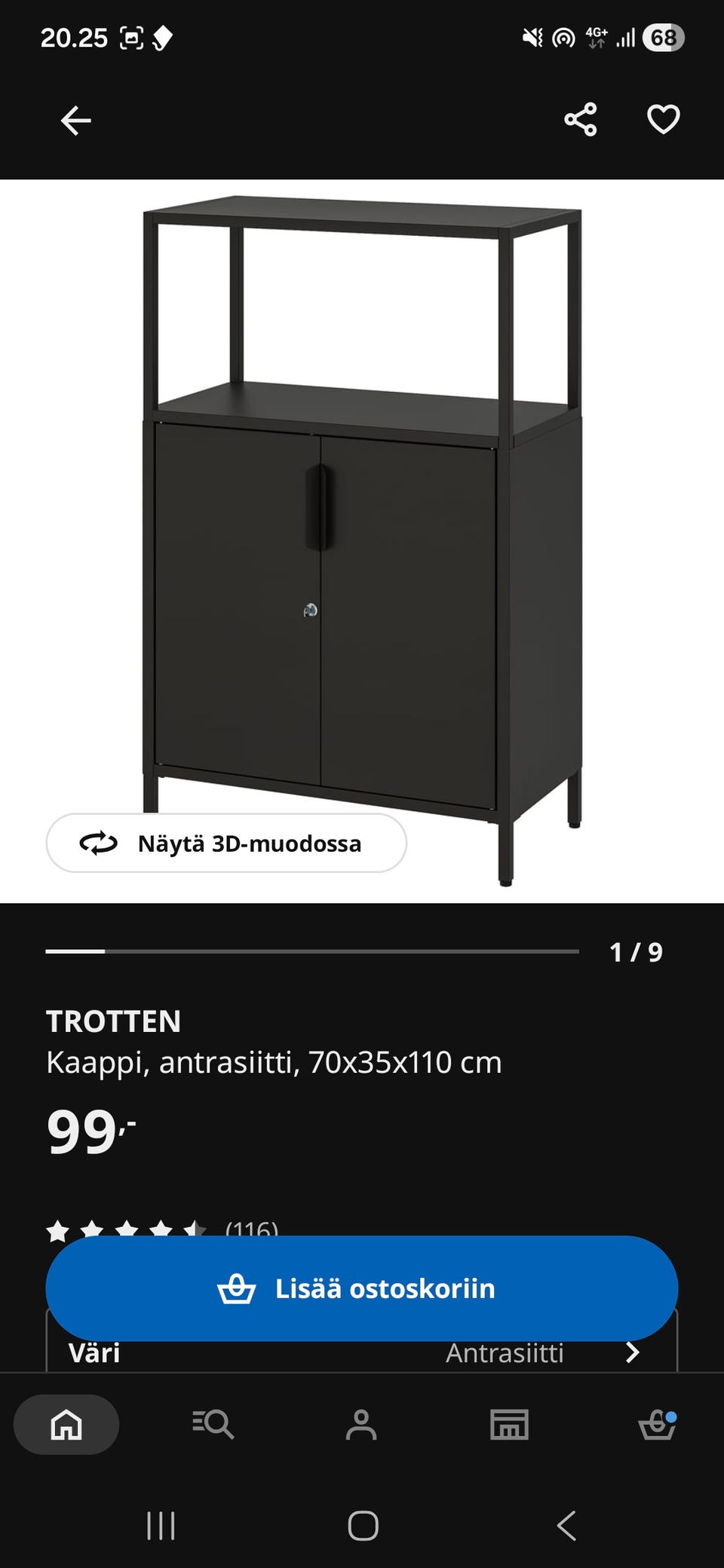Image resolution: width=724 pixels, height=1568 pixels.
Task: Open the shopping basket tab
Action: [657, 1425]
